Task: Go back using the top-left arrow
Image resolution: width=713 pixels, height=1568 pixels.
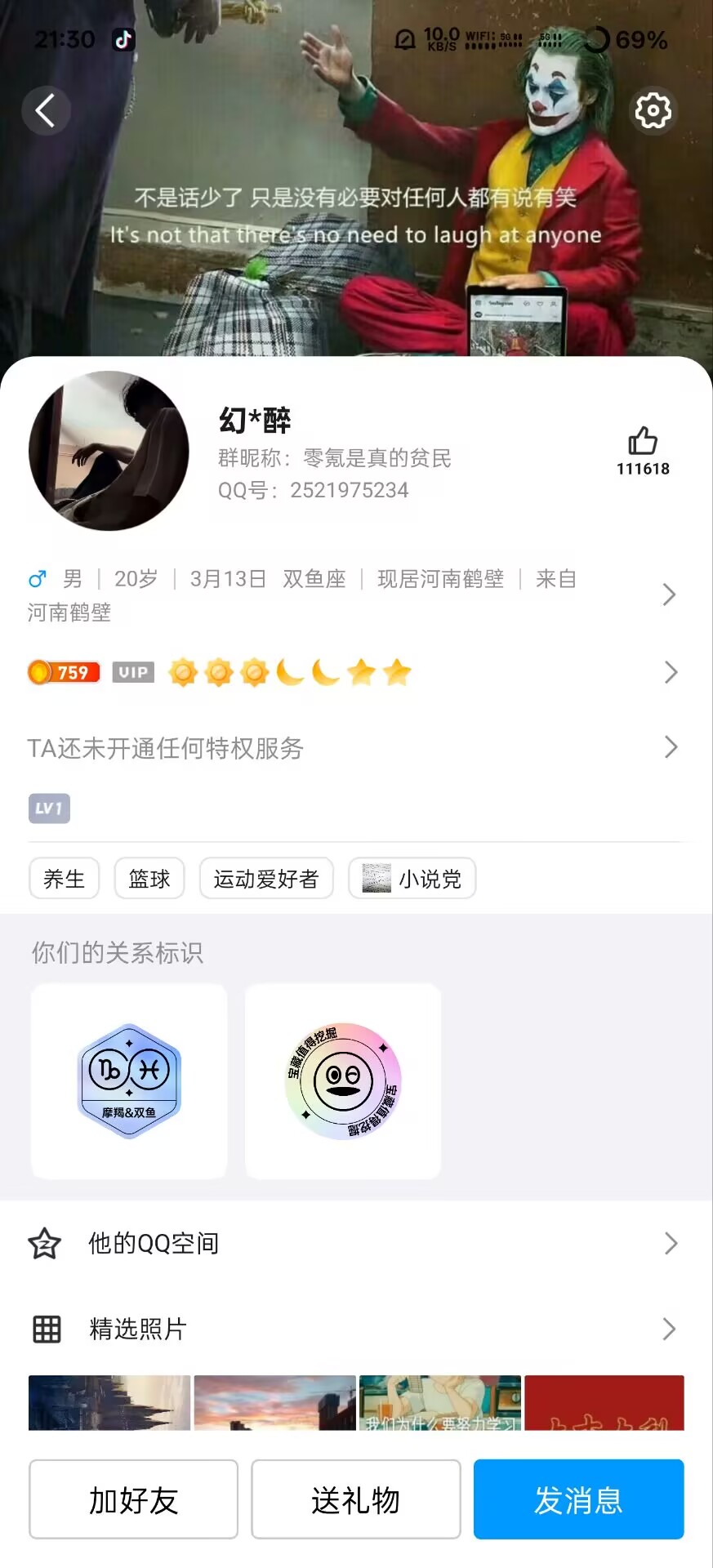Action: 46,110
